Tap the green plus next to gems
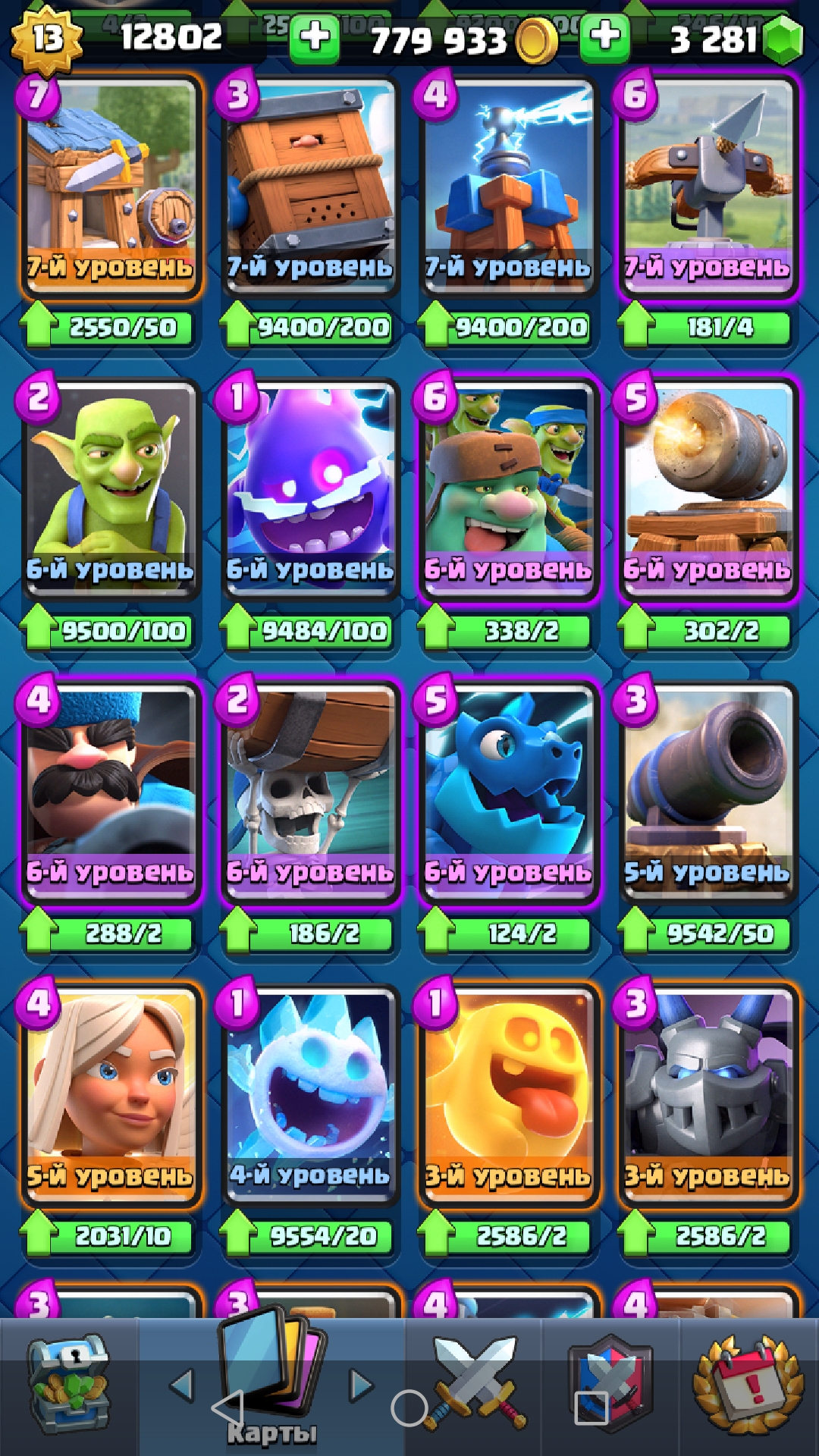 (x=604, y=37)
